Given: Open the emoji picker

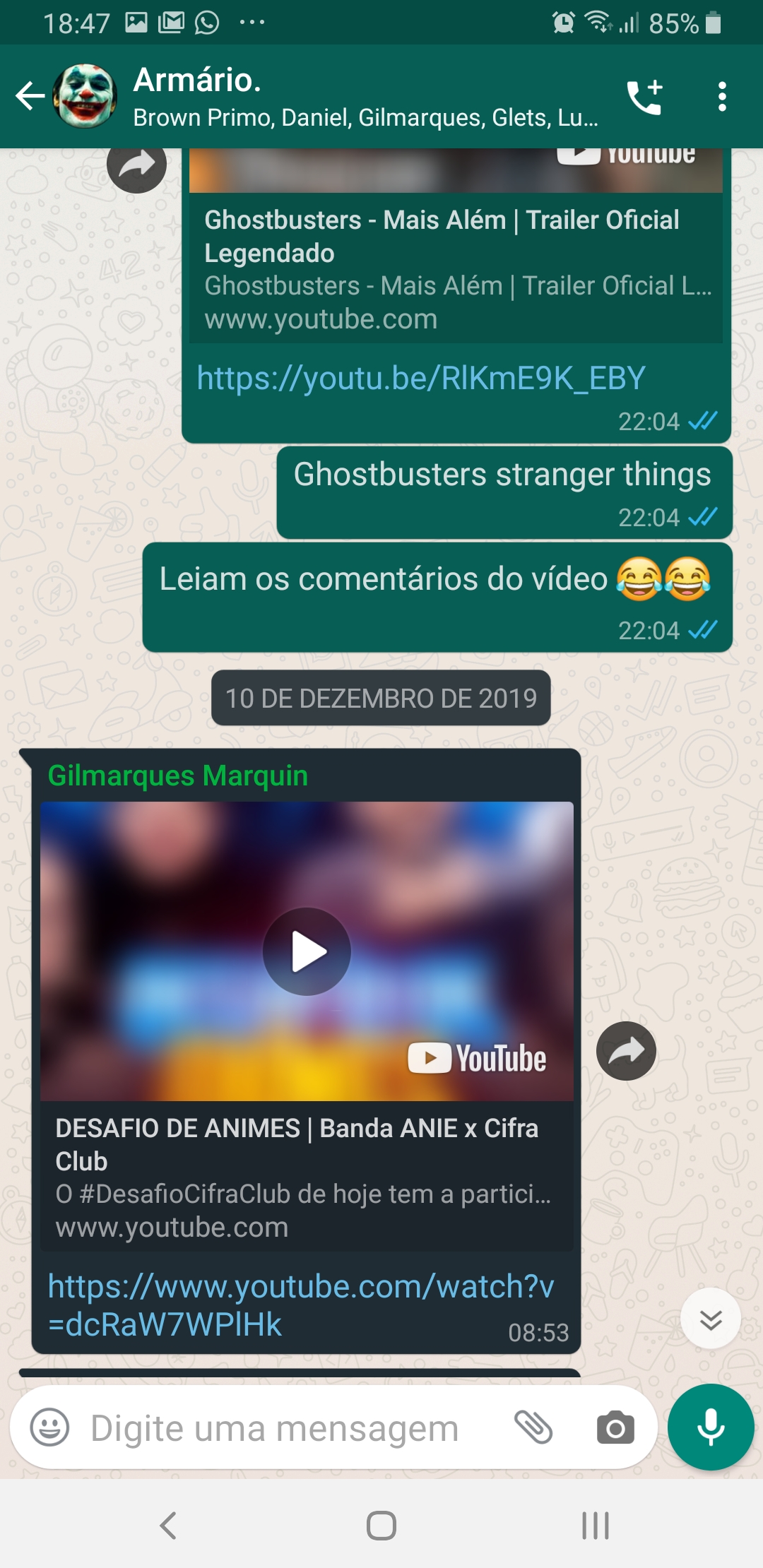Looking at the screenshot, I should pos(49,1427).
